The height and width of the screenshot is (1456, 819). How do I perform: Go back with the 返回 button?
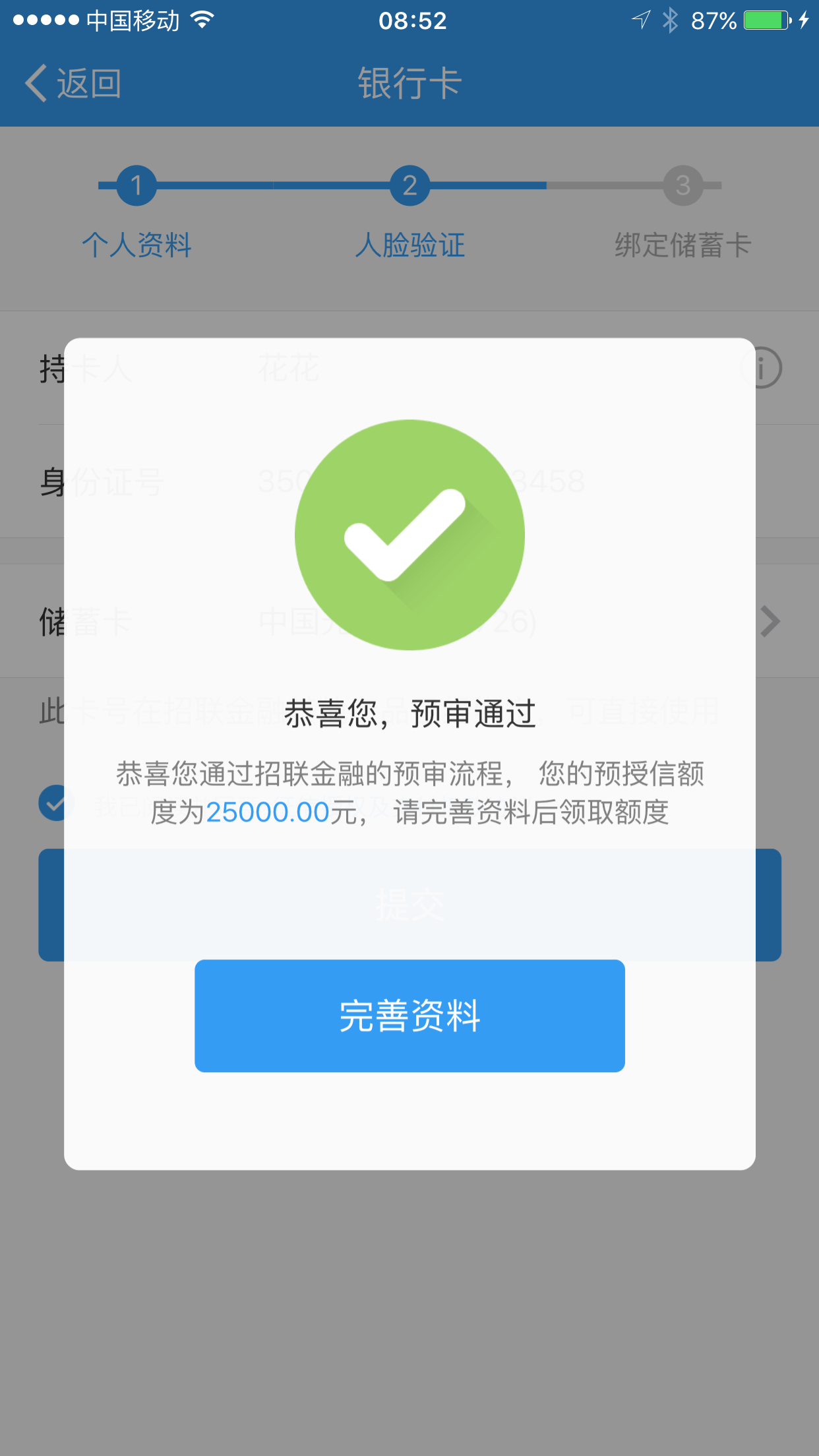point(73,84)
